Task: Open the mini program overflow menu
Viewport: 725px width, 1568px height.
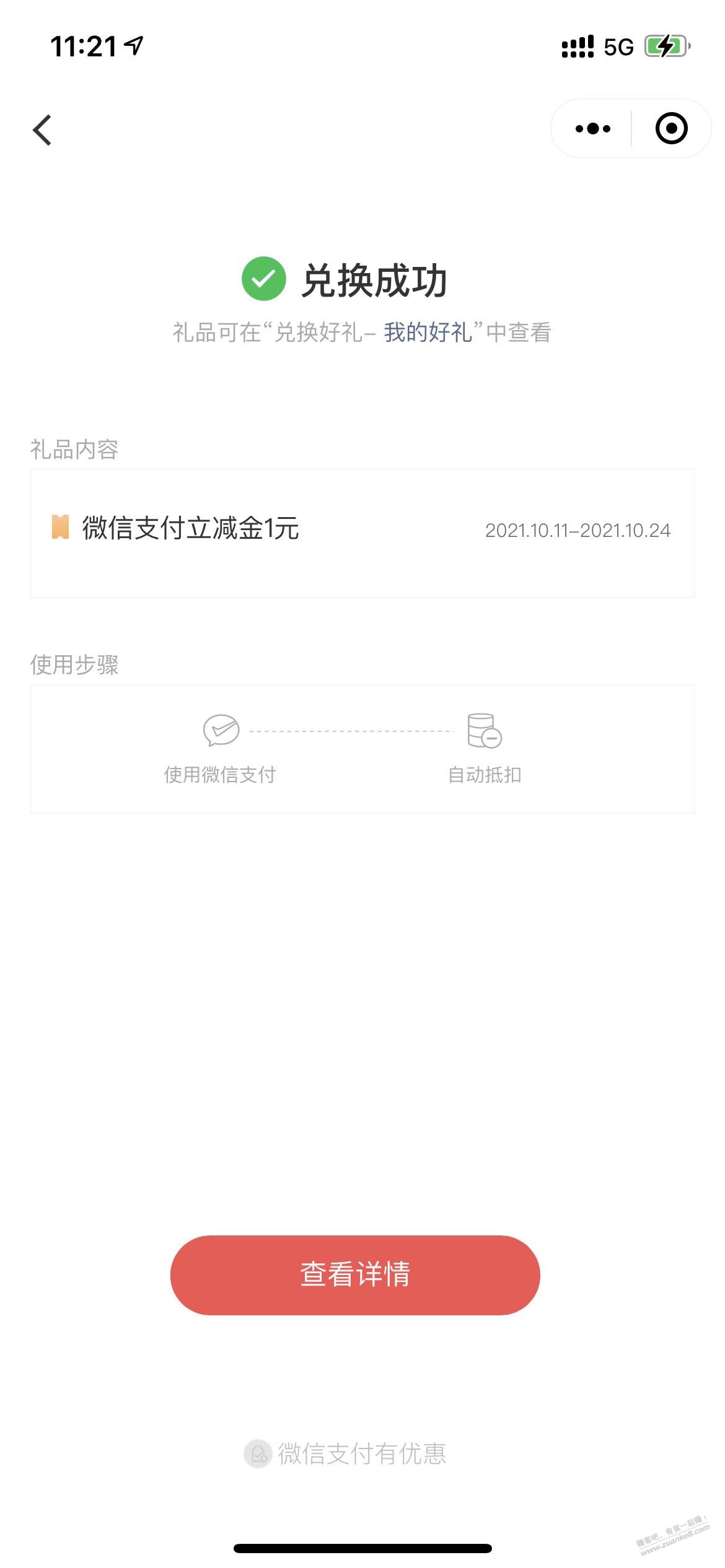Action: (592, 129)
